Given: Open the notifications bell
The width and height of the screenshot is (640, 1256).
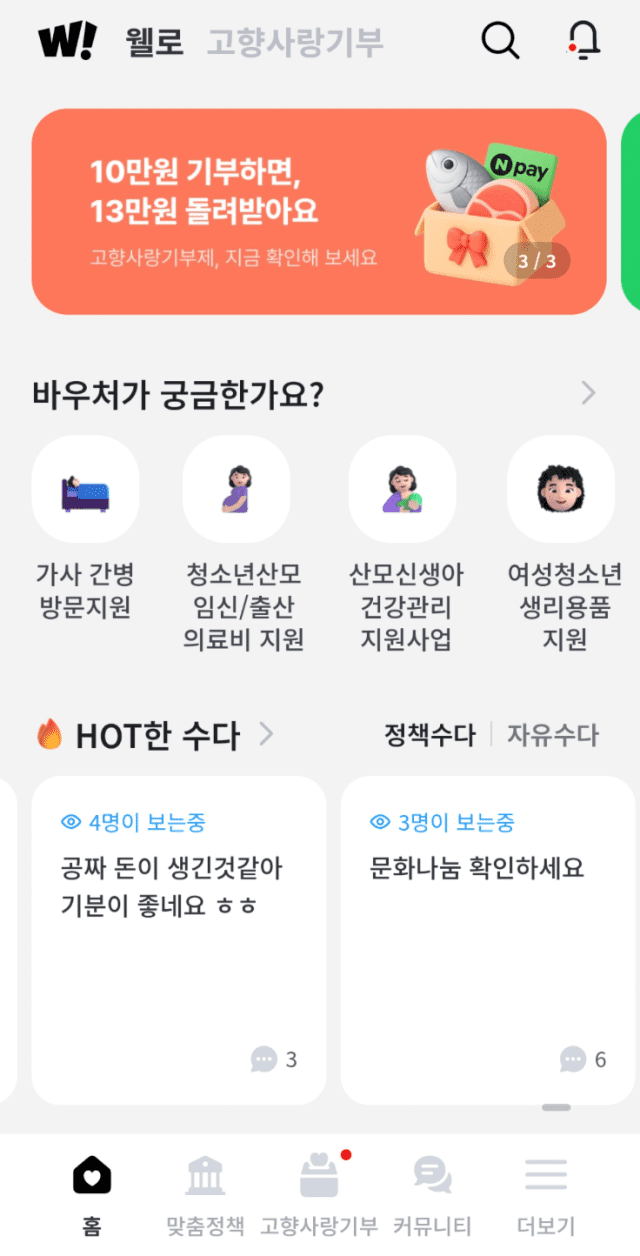Looking at the screenshot, I should tap(583, 42).
